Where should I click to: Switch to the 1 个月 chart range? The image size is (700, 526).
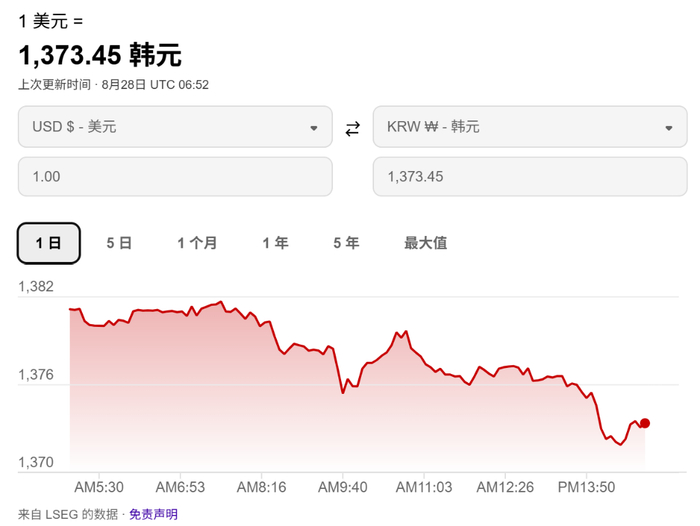pyautogui.click(x=197, y=243)
